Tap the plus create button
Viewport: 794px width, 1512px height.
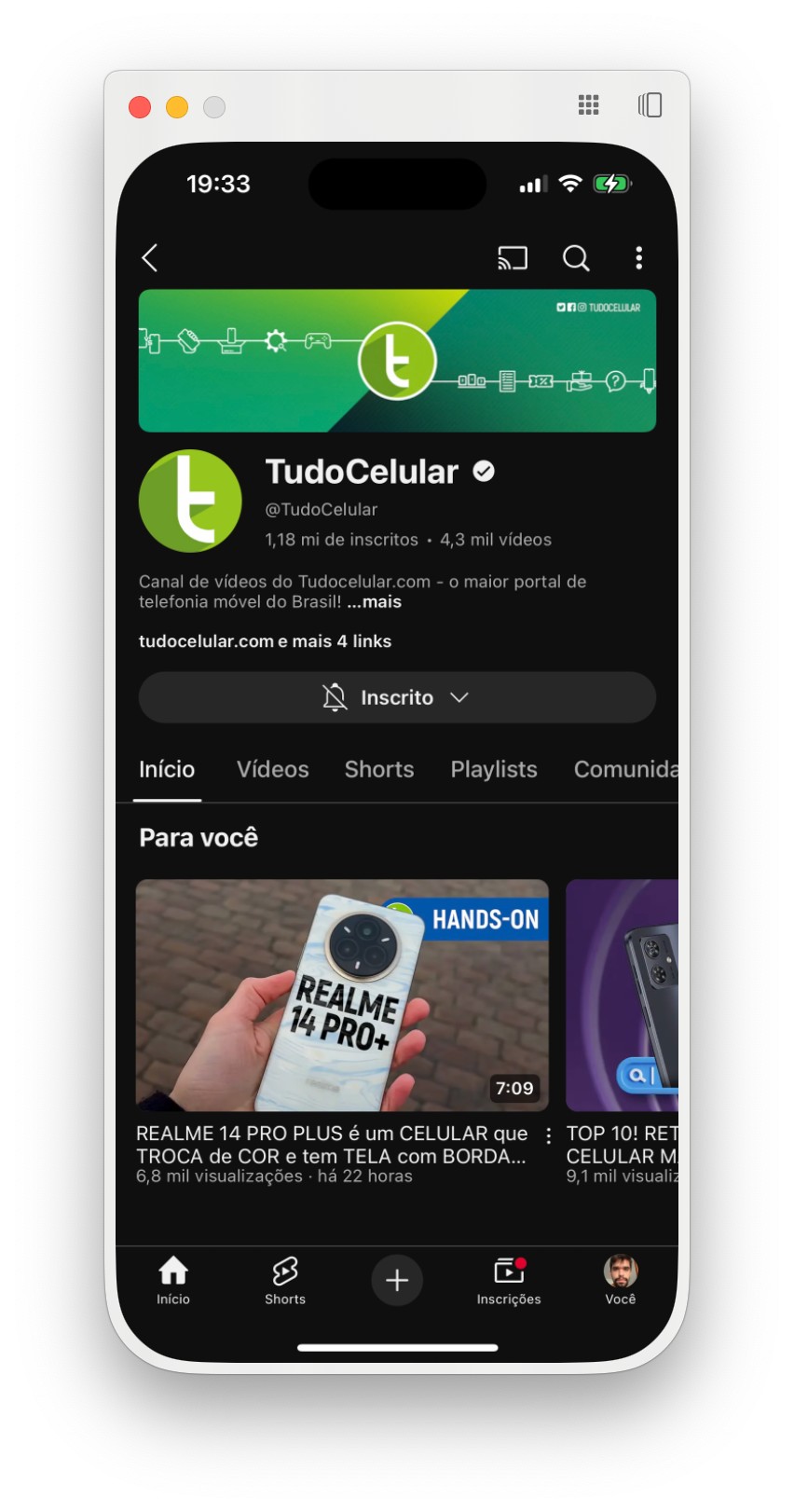click(397, 1280)
